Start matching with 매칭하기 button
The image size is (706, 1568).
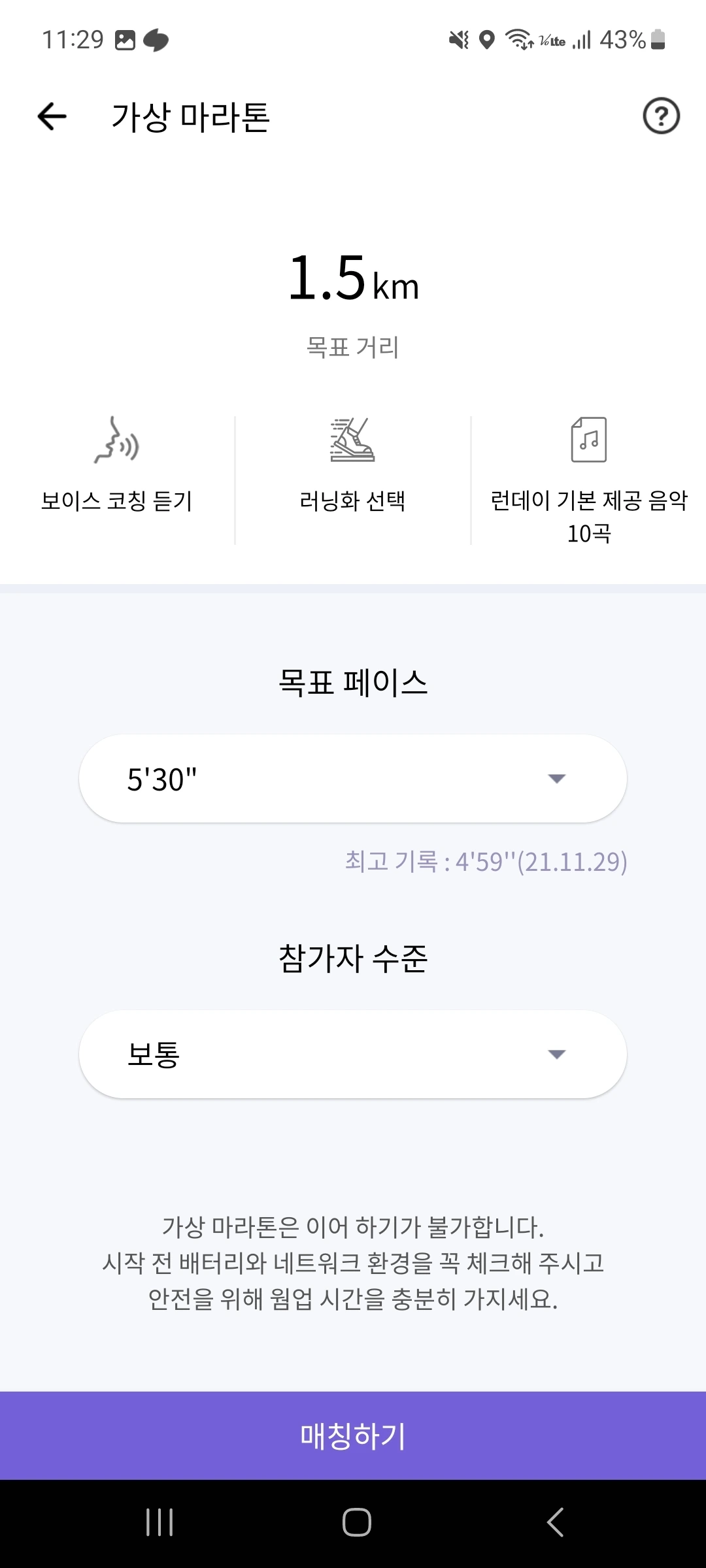click(x=353, y=1435)
